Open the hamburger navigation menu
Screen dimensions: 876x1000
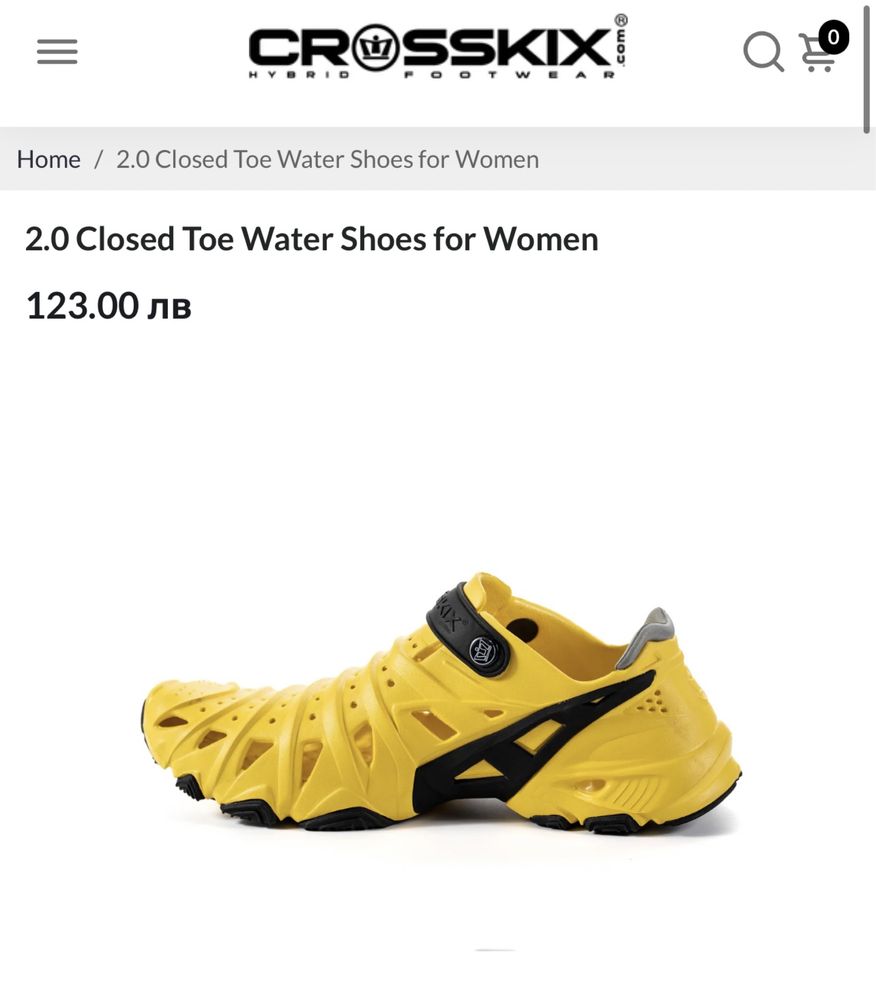click(x=57, y=52)
